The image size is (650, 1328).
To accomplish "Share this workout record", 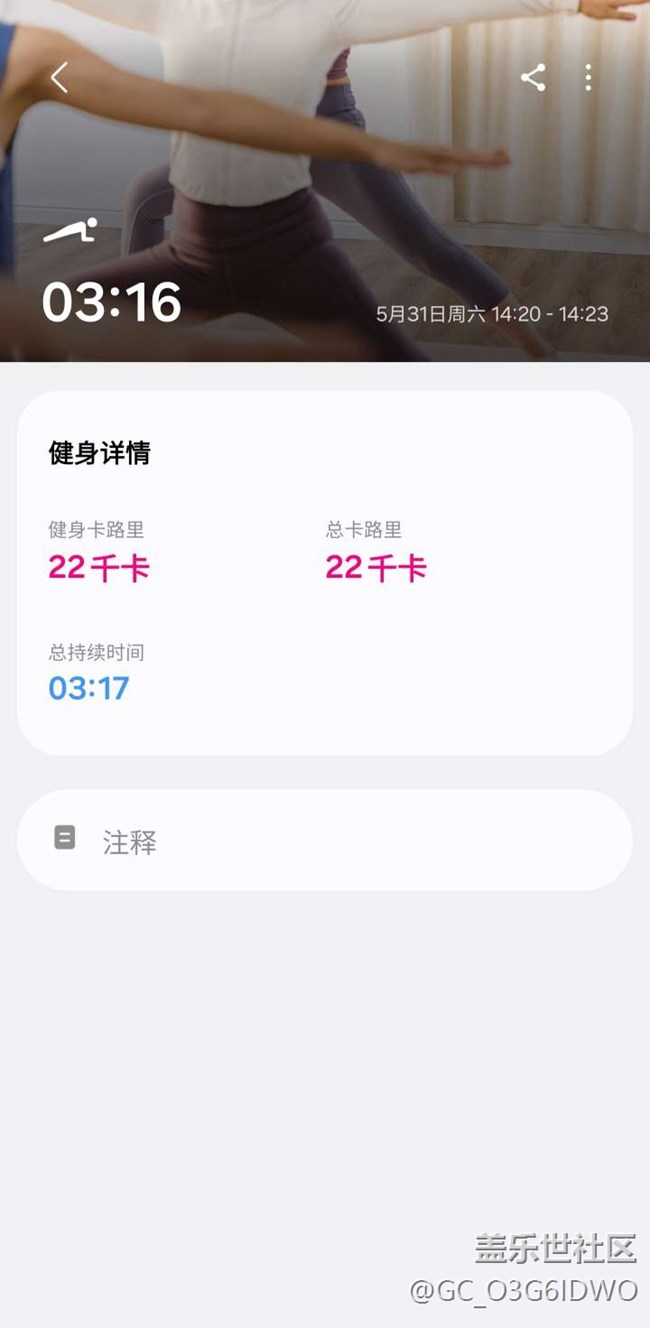I will 533,78.
